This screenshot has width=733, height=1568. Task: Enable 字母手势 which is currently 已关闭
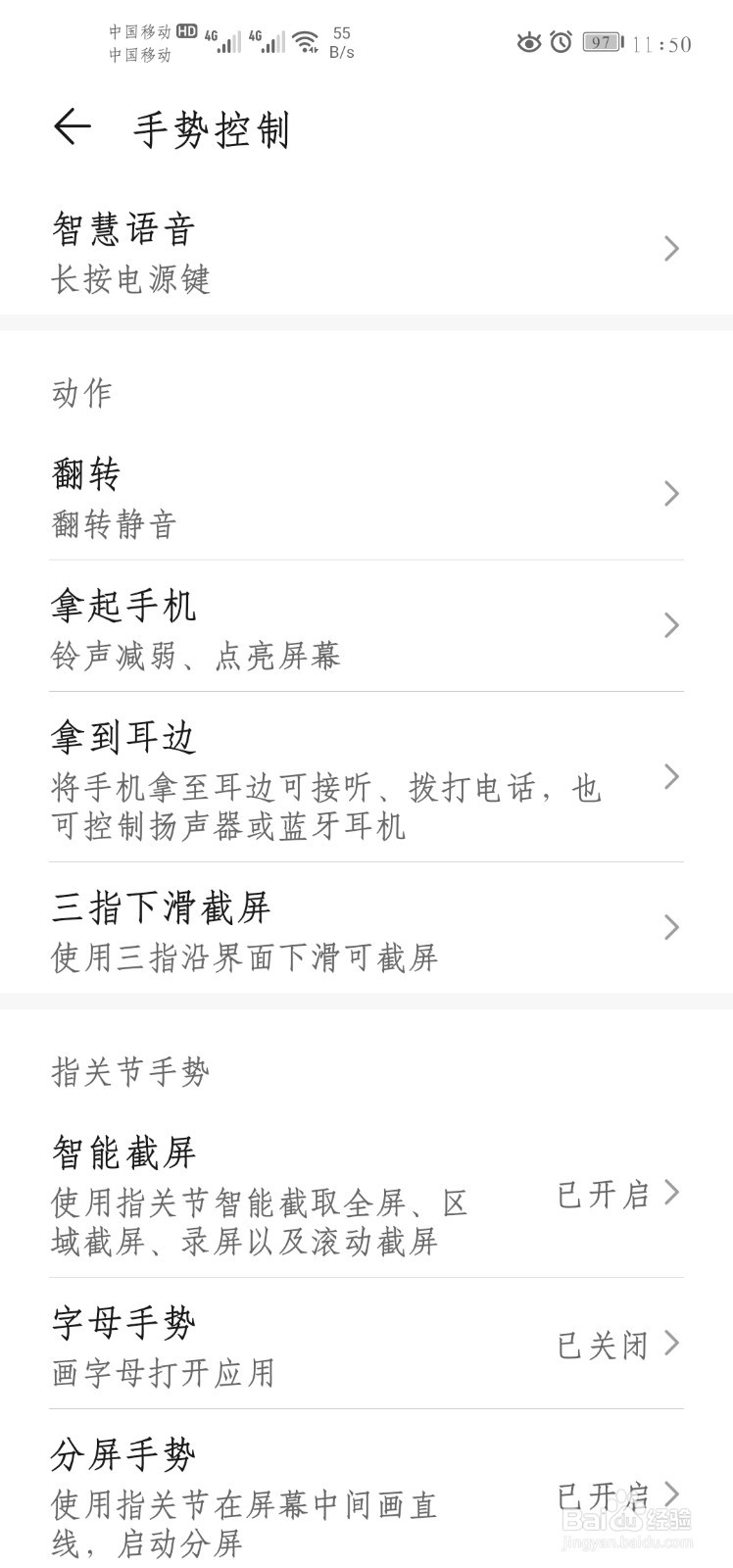pos(602,1346)
